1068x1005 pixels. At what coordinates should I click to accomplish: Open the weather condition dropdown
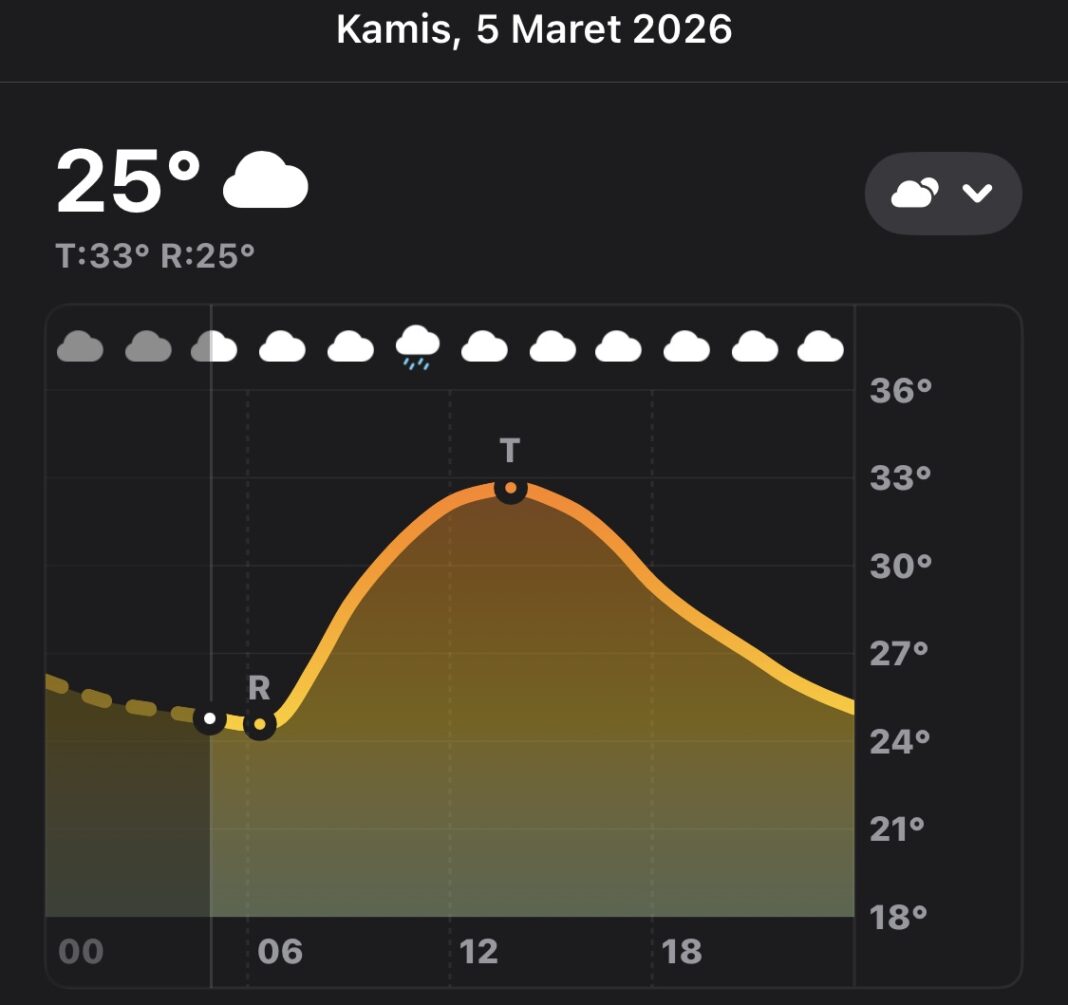pos(942,193)
